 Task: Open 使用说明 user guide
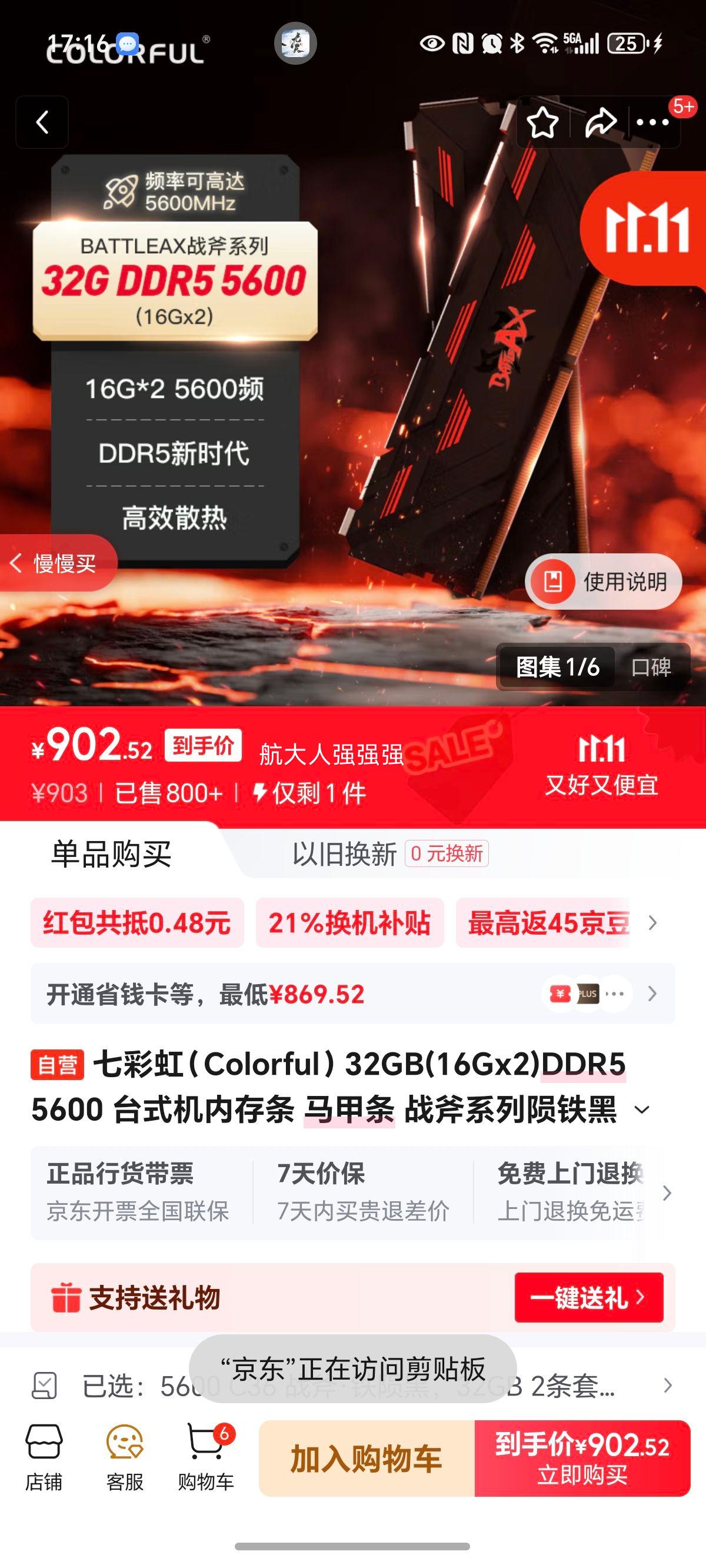[603, 582]
